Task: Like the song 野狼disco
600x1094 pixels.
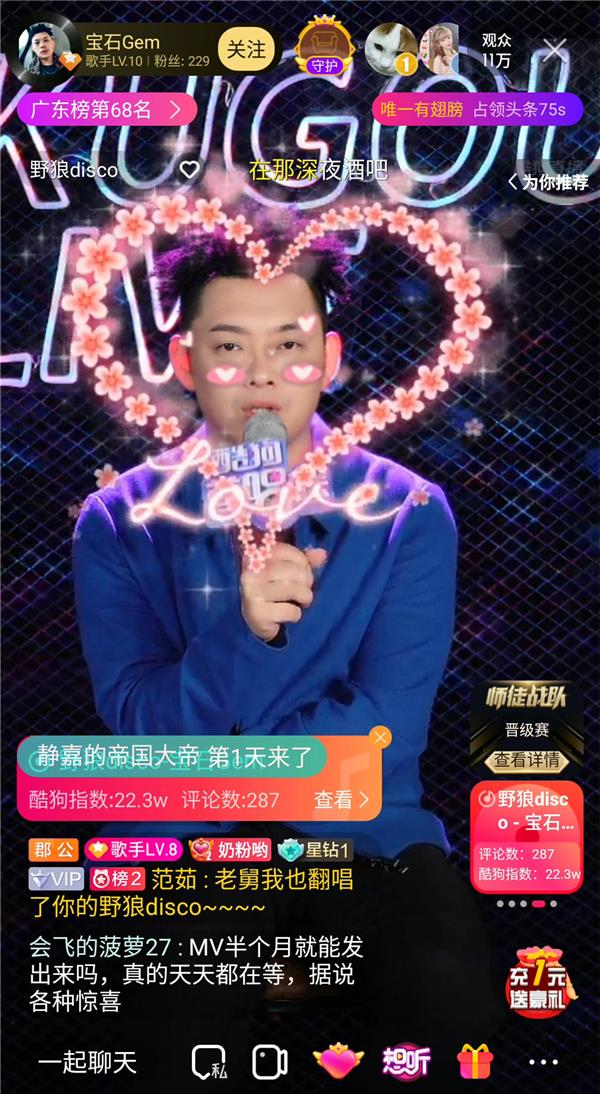Action: click(x=190, y=170)
